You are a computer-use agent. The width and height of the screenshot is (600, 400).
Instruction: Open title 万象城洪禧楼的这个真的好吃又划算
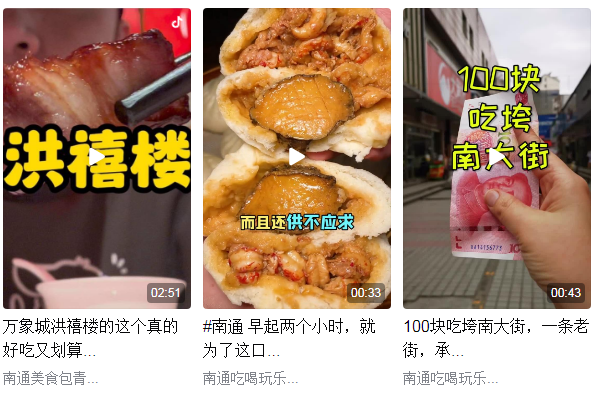pos(90,338)
